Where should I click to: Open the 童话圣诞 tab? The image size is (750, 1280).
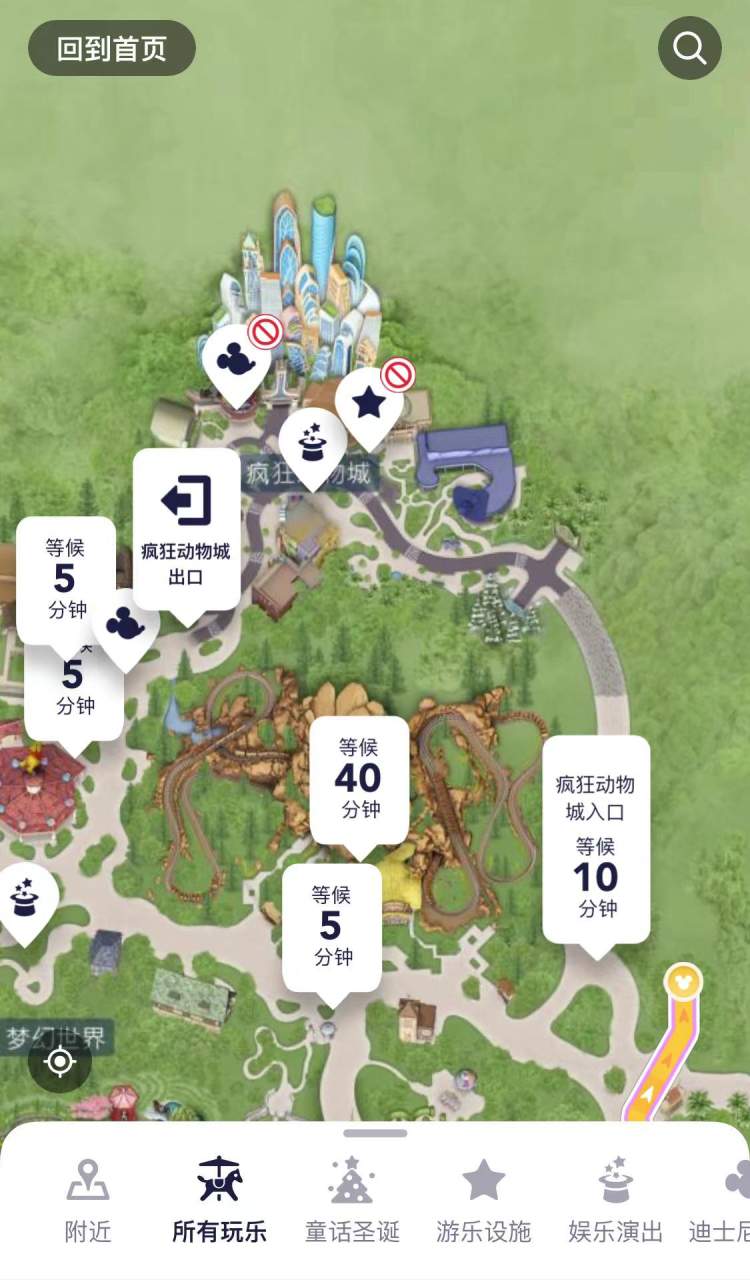[x=352, y=1202]
